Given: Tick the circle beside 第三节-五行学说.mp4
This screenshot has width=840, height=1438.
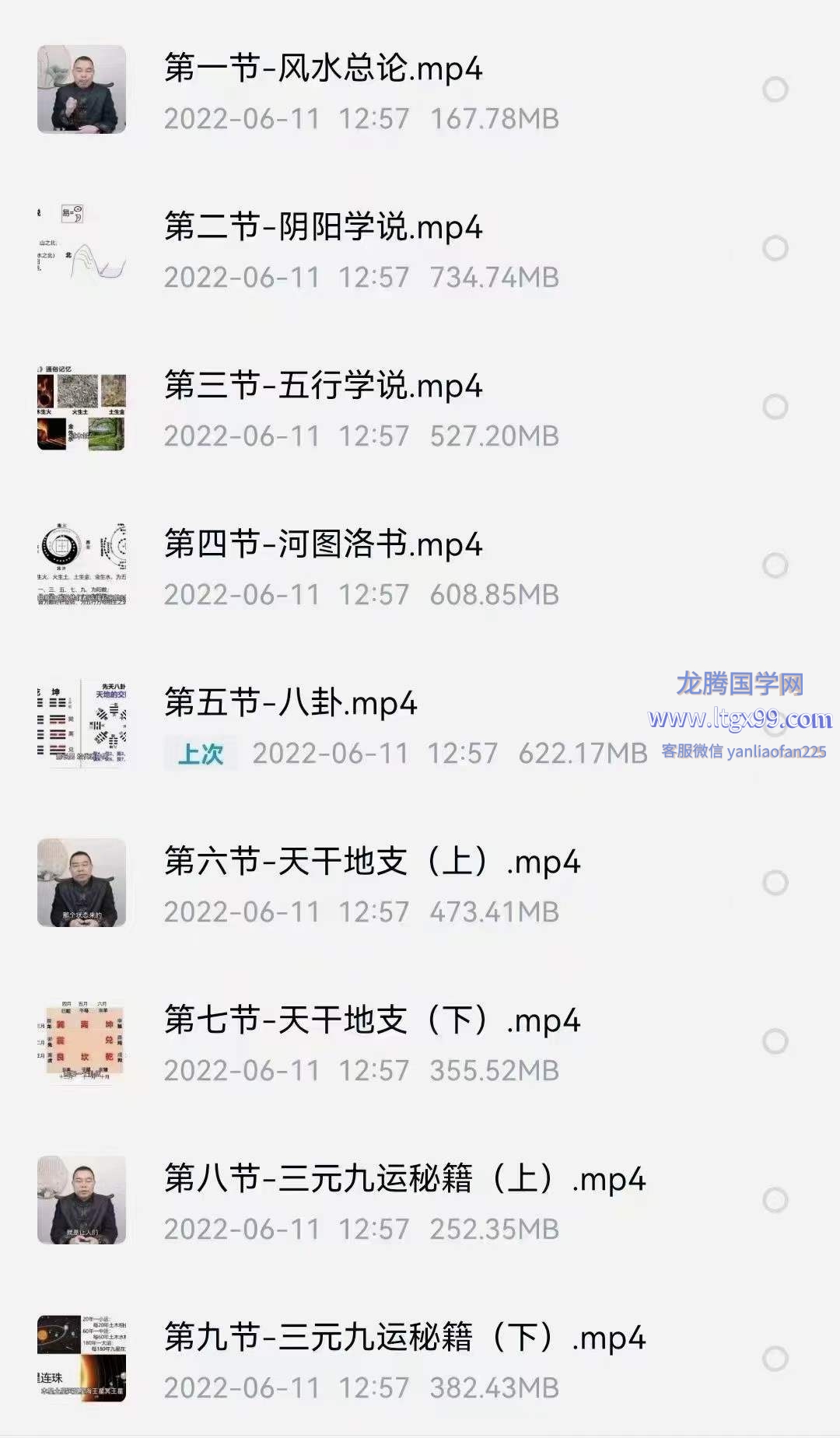Looking at the screenshot, I should pyautogui.click(x=775, y=407).
